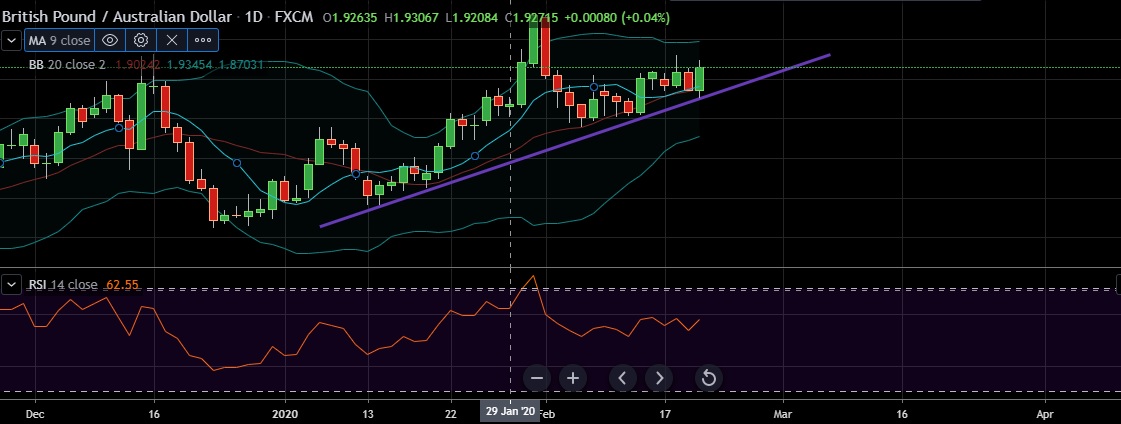This screenshot has height=424, width=1121.
Task: Collapse the RSI pane legend
Action: (x=12, y=285)
